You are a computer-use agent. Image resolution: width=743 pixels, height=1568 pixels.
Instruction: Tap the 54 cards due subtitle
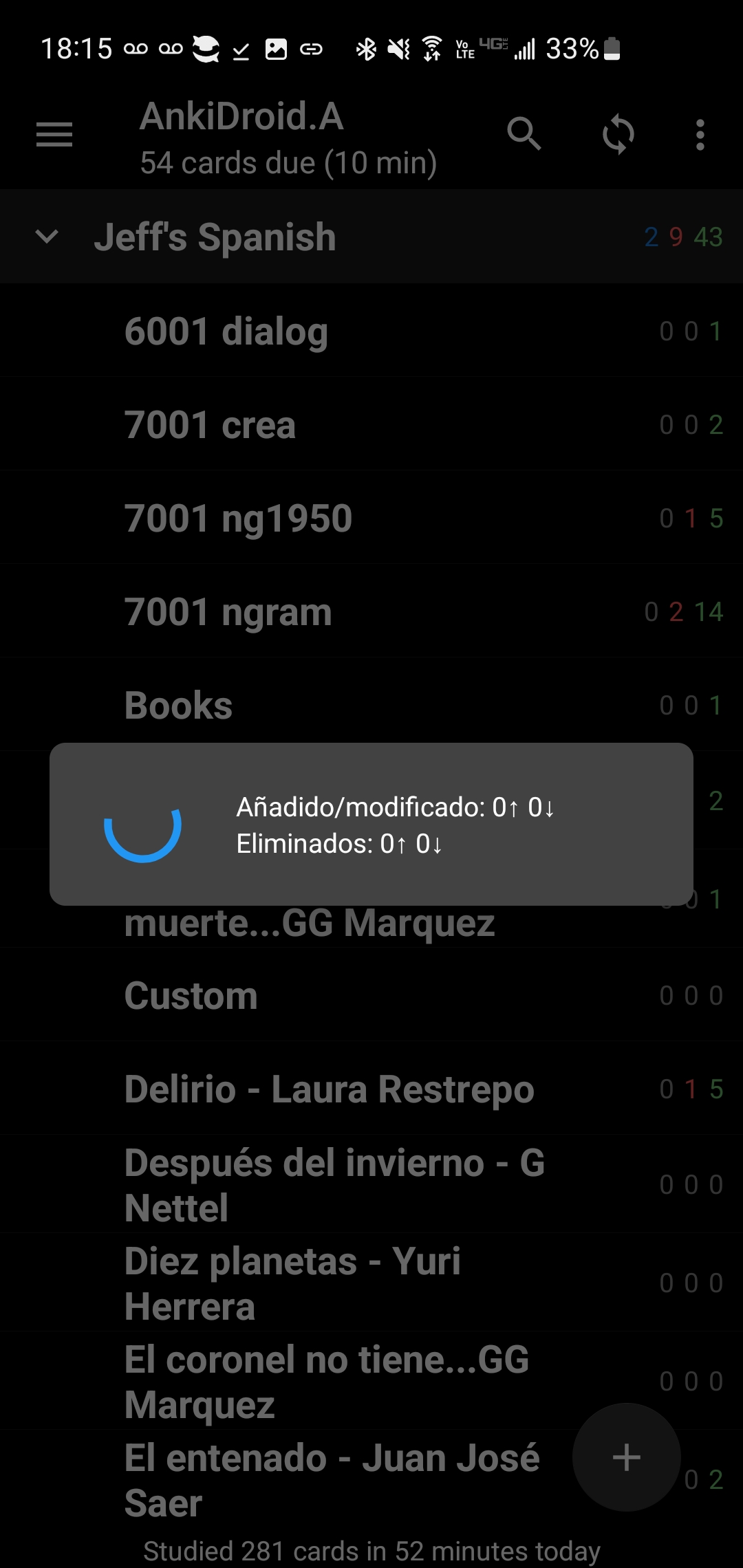[x=289, y=163]
